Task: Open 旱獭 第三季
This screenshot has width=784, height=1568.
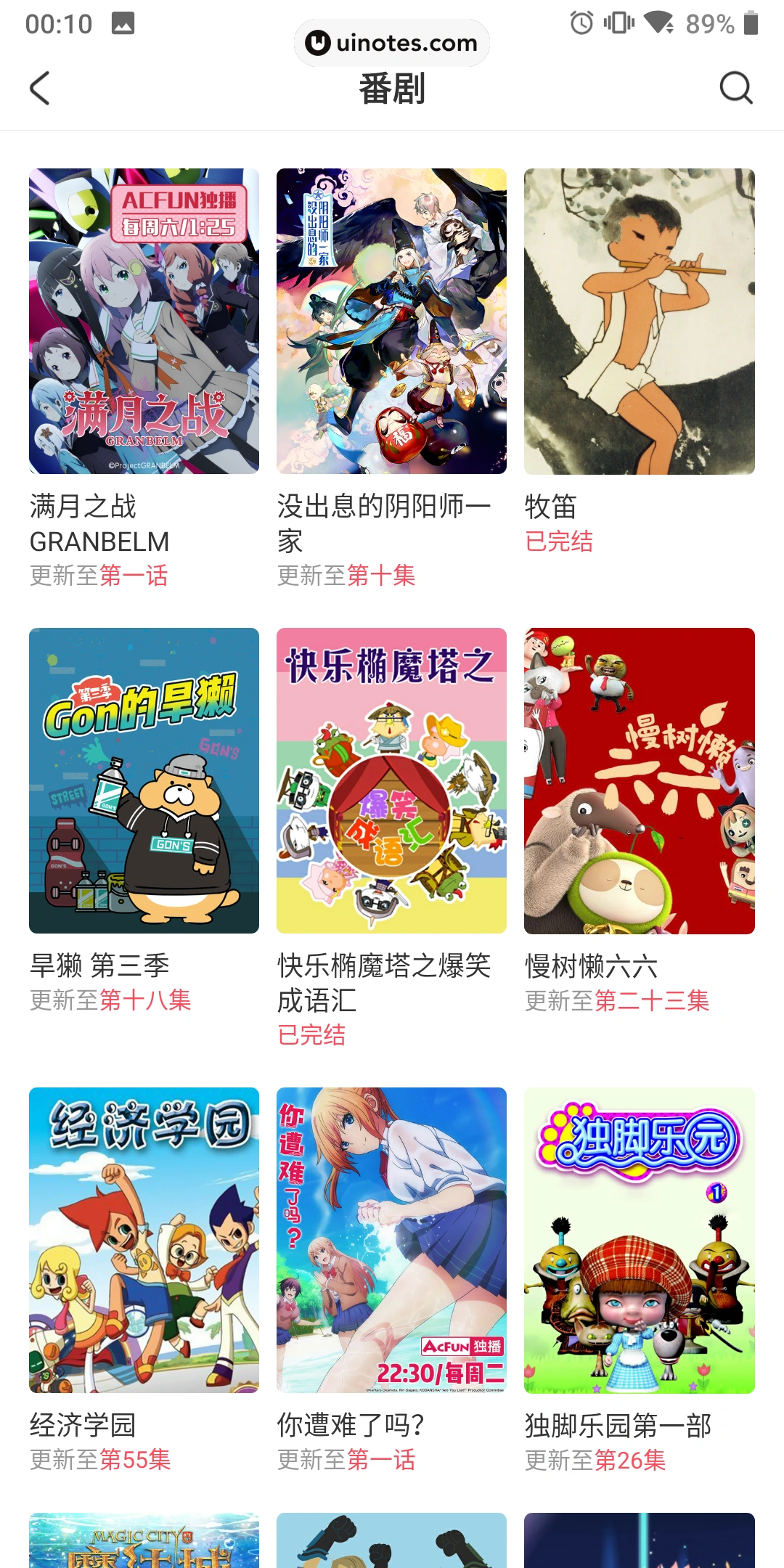Action: point(144,780)
